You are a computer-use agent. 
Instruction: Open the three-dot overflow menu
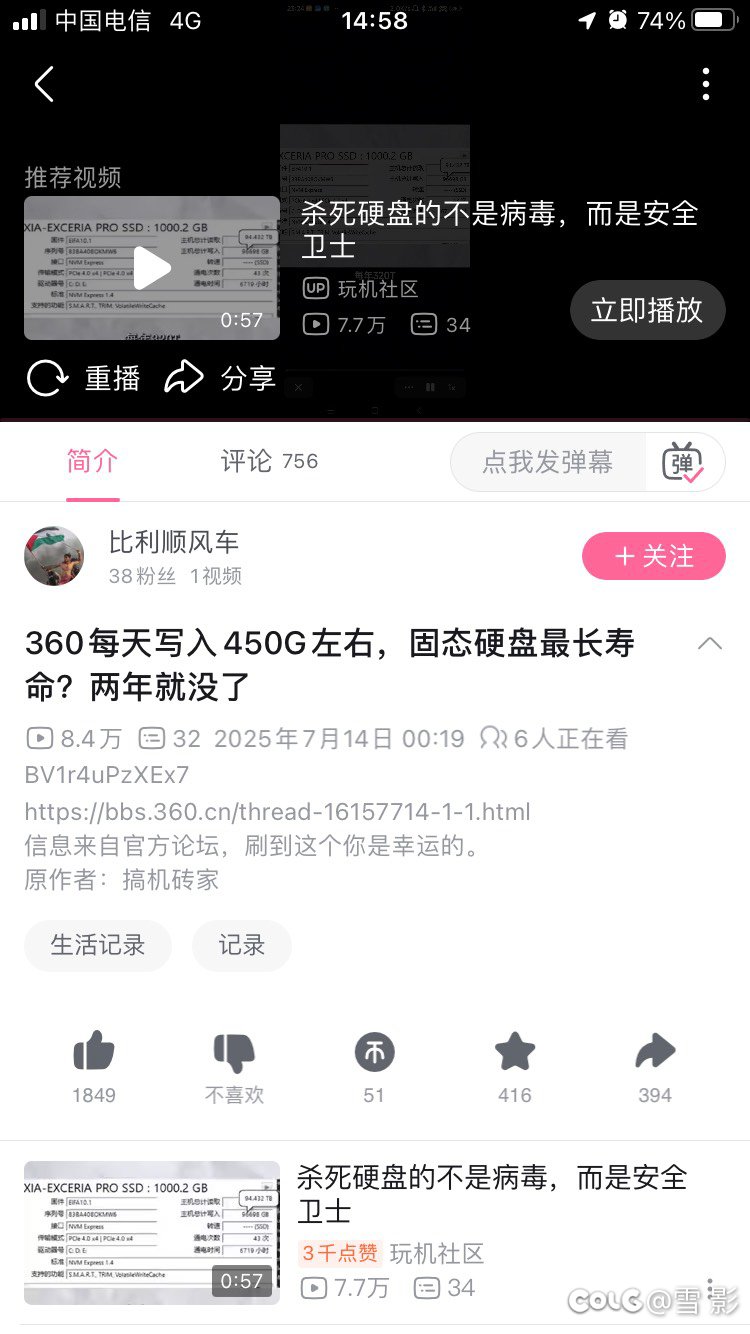coord(706,85)
